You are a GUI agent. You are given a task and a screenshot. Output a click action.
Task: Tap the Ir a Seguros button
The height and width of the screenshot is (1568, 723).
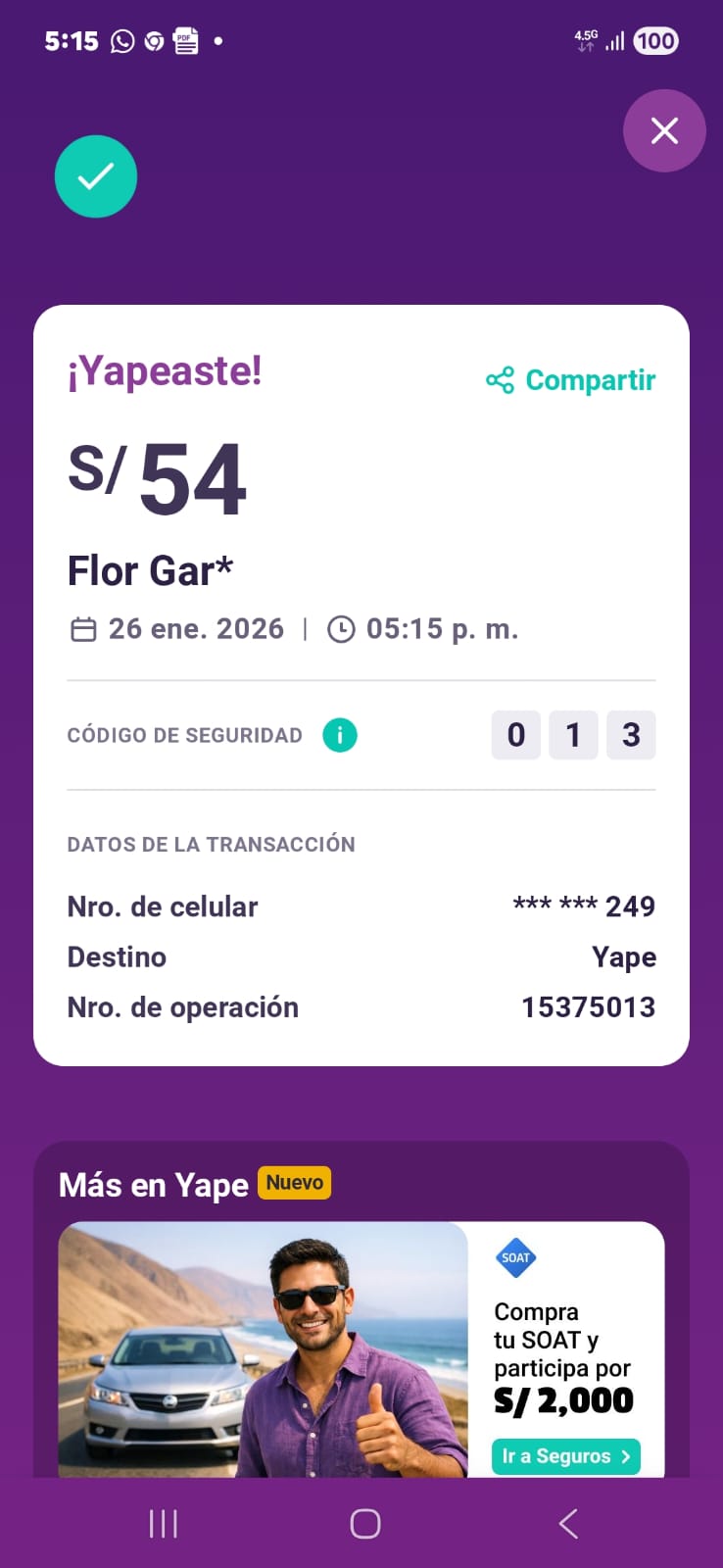coord(566,1456)
